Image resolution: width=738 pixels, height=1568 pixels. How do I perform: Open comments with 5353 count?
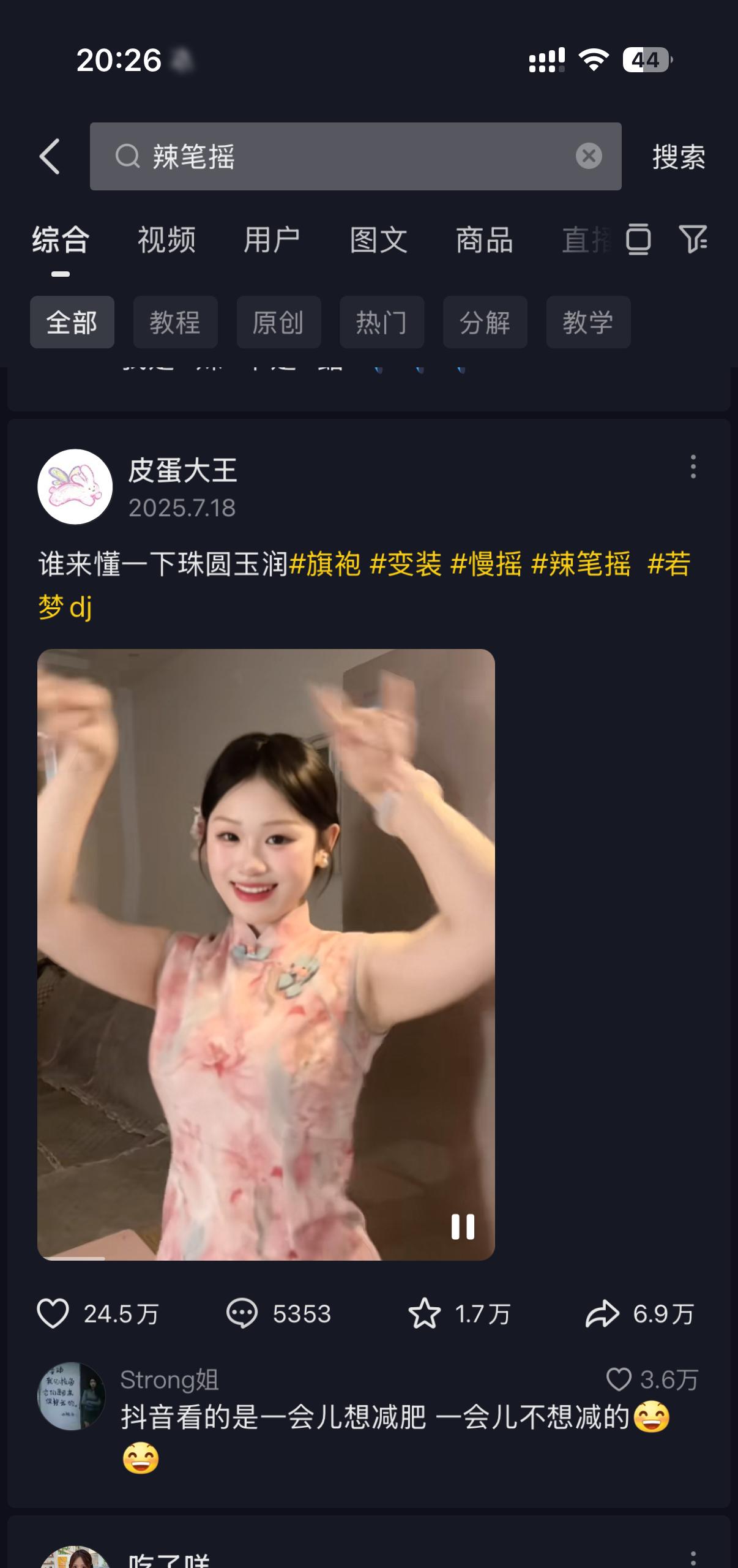pos(278,1314)
